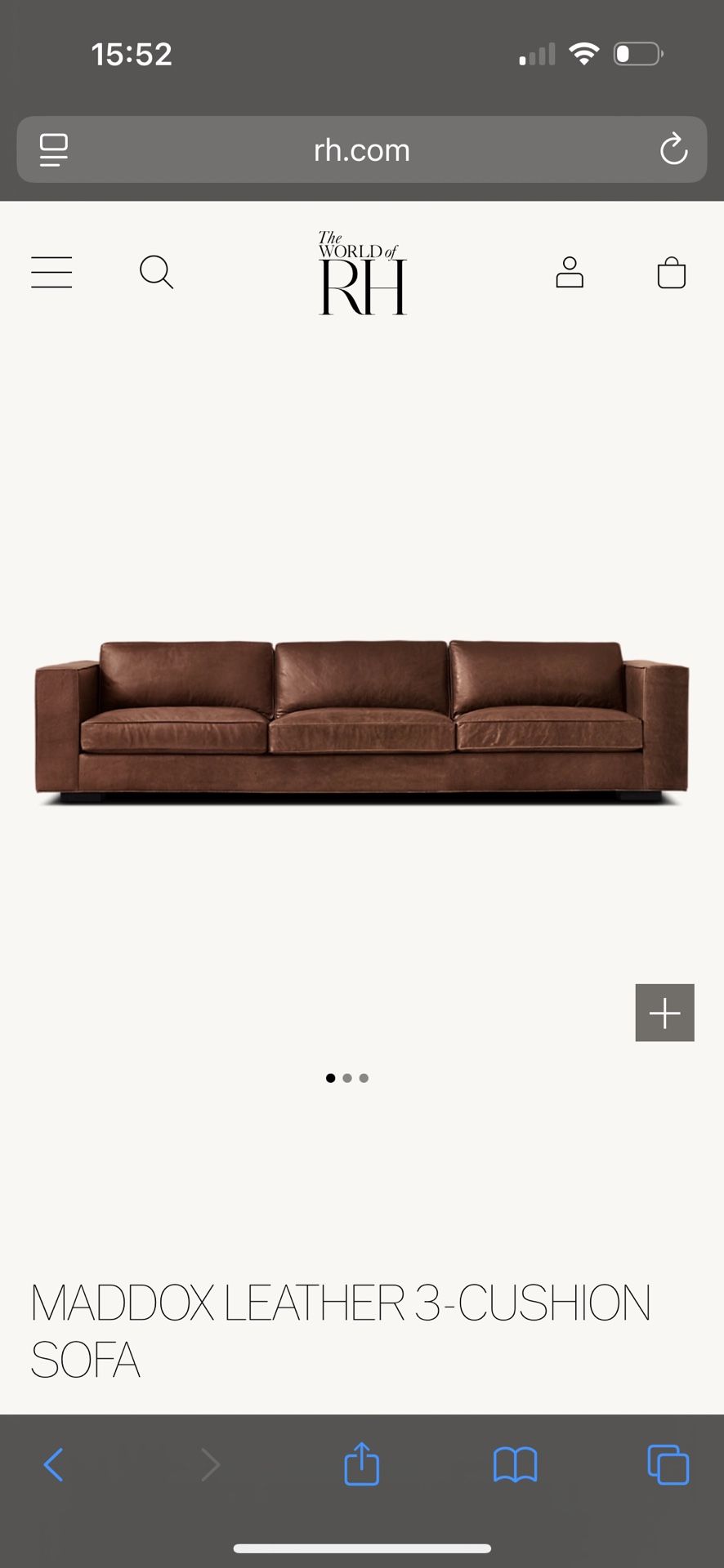
Task: Select the second carousel dot
Action: click(x=347, y=1077)
